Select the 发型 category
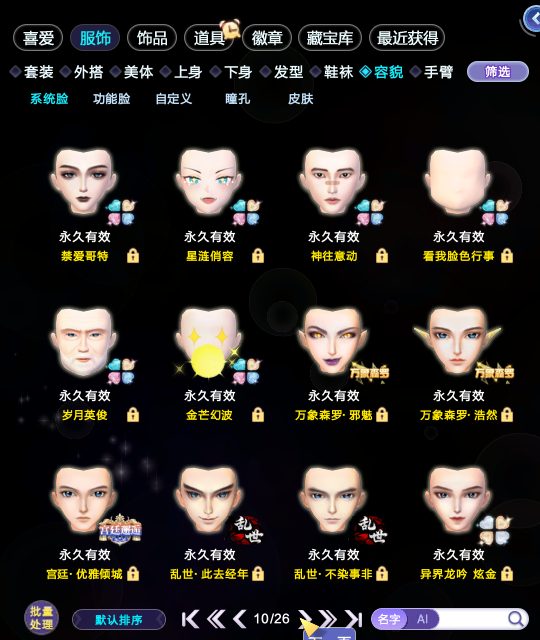 [x=282, y=73]
